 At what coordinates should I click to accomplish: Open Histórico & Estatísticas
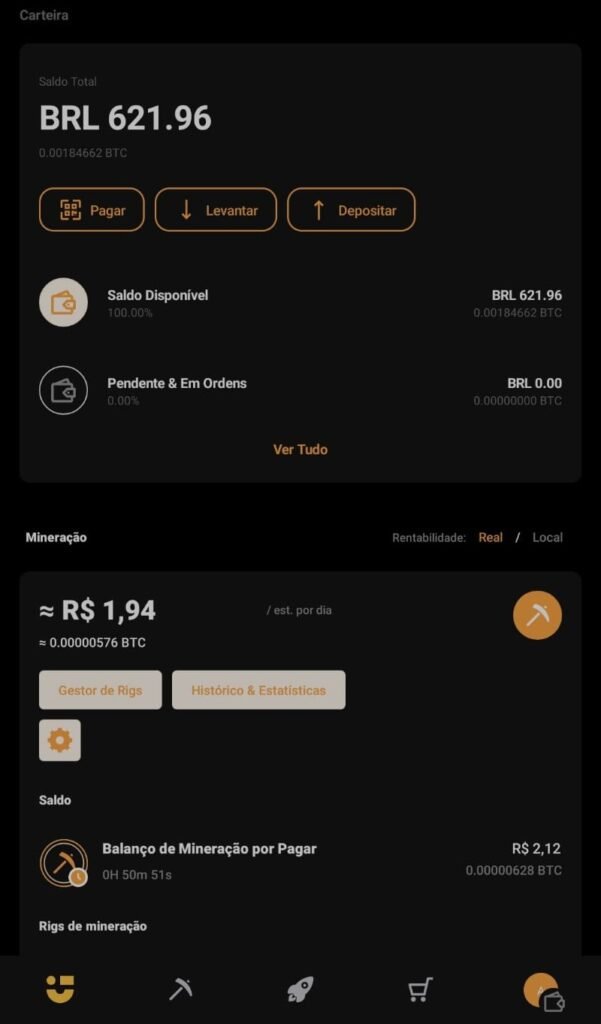[258, 690]
